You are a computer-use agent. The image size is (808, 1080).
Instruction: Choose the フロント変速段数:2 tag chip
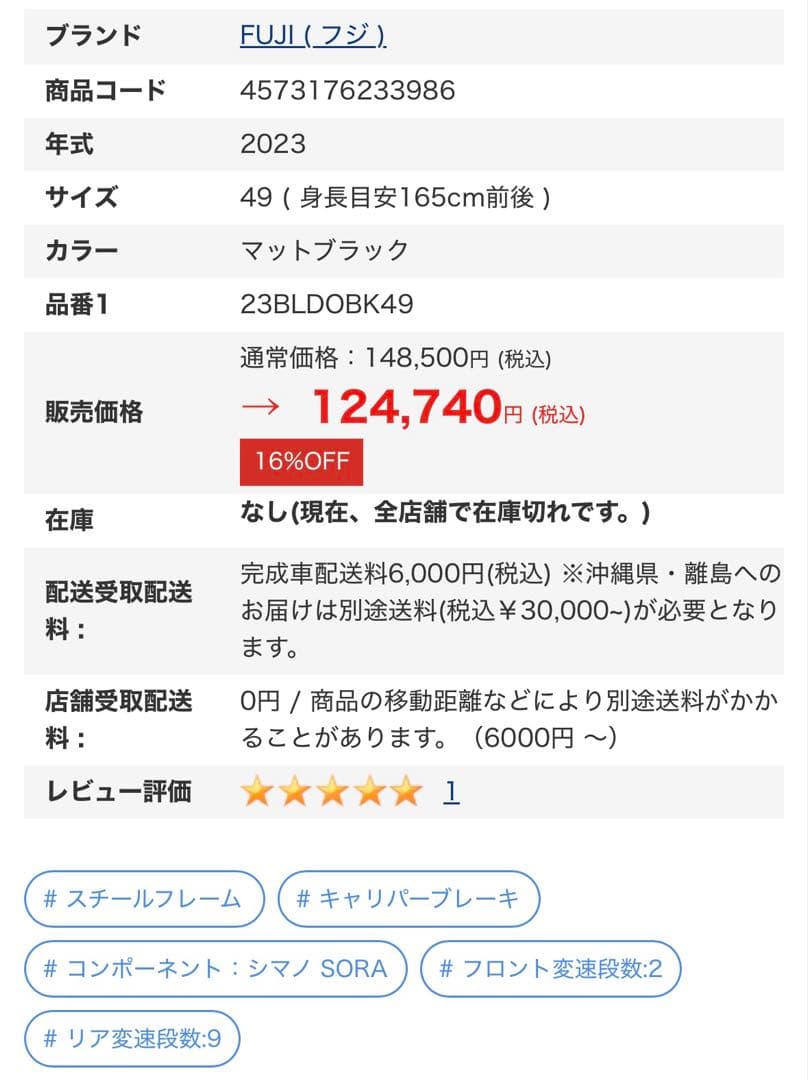pos(550,969)
